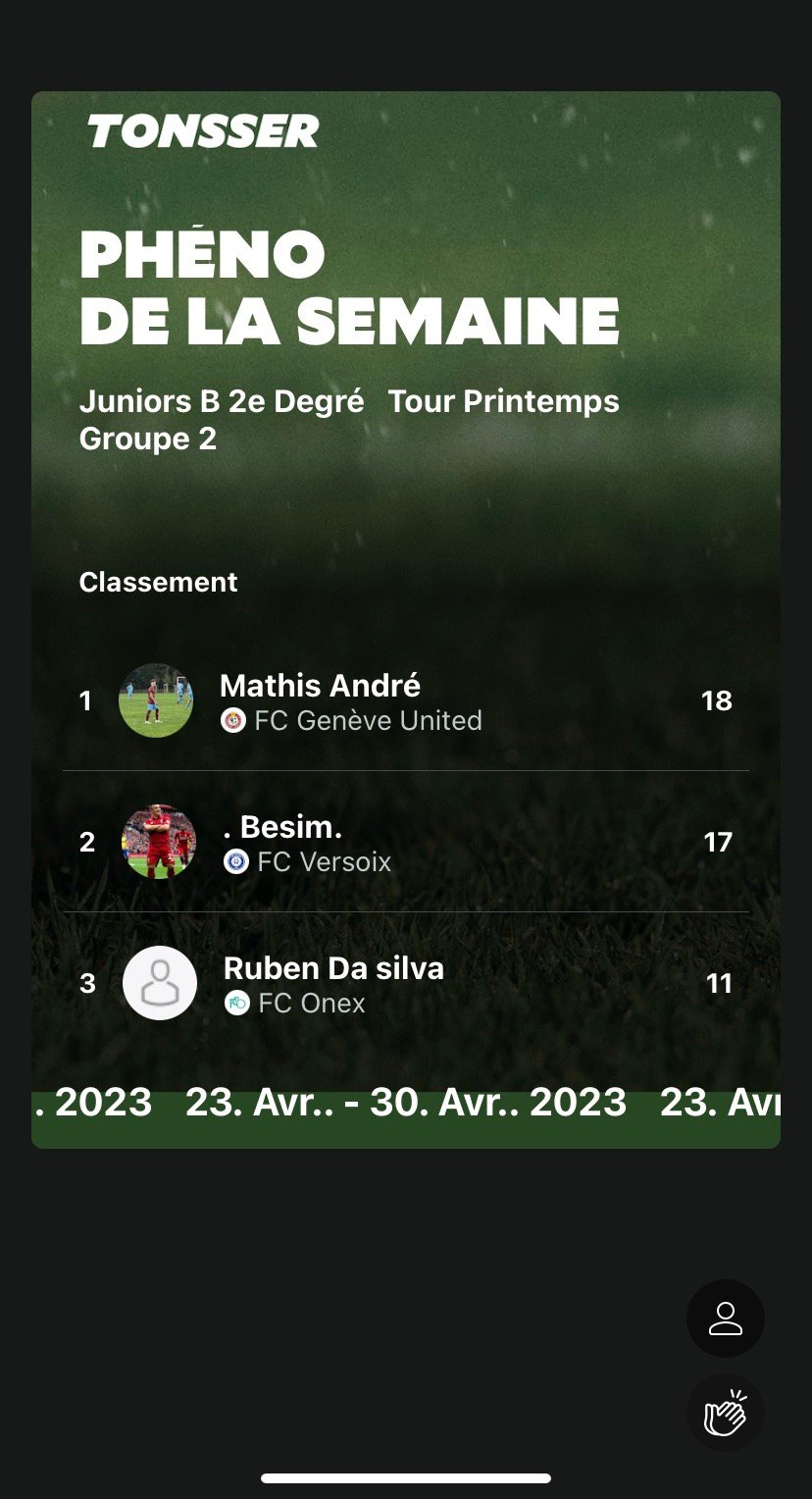Image resolution: width=812 pixels, height=1499 pixels.
Task: Open the profile icon button
Action: 725,1318
